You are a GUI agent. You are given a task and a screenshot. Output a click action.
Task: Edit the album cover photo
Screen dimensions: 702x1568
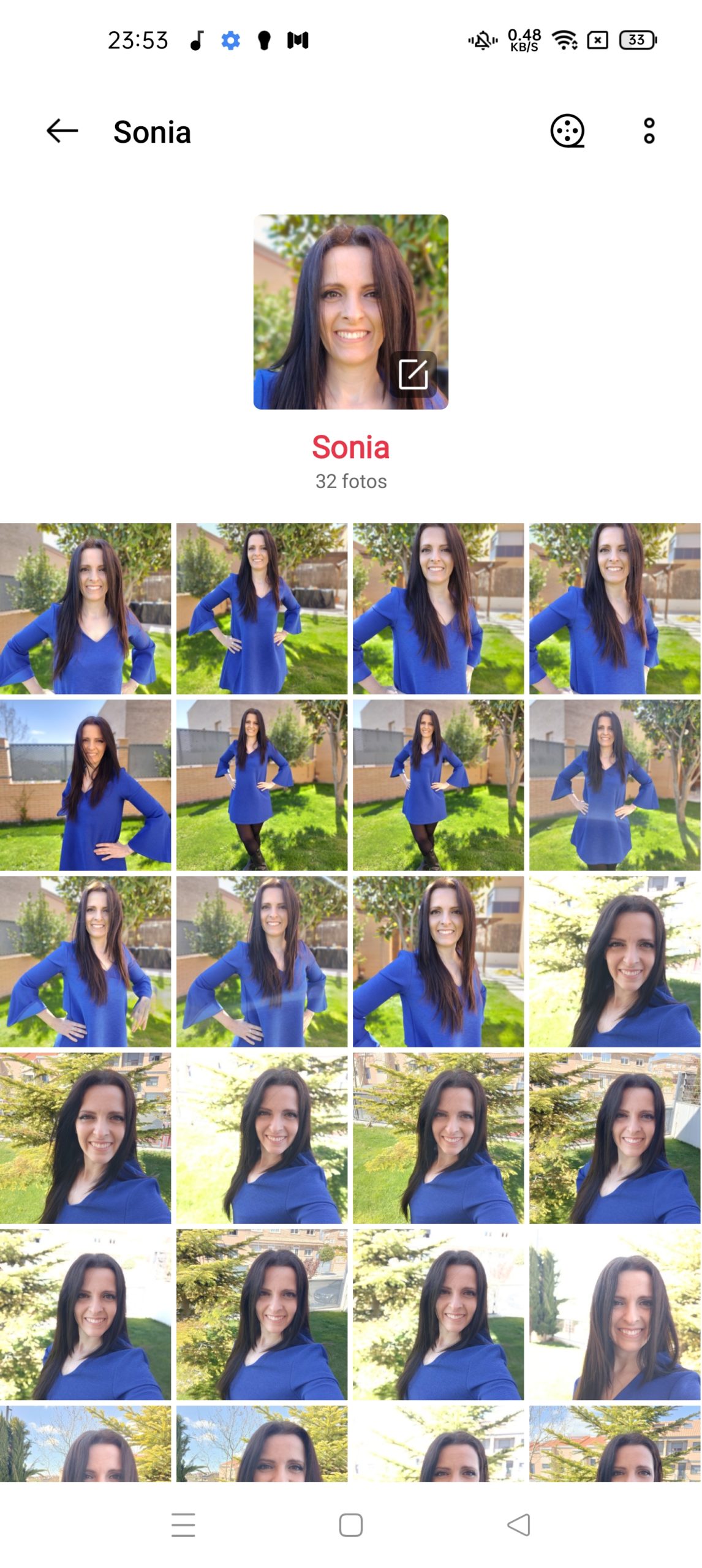[x=413, y=374]
